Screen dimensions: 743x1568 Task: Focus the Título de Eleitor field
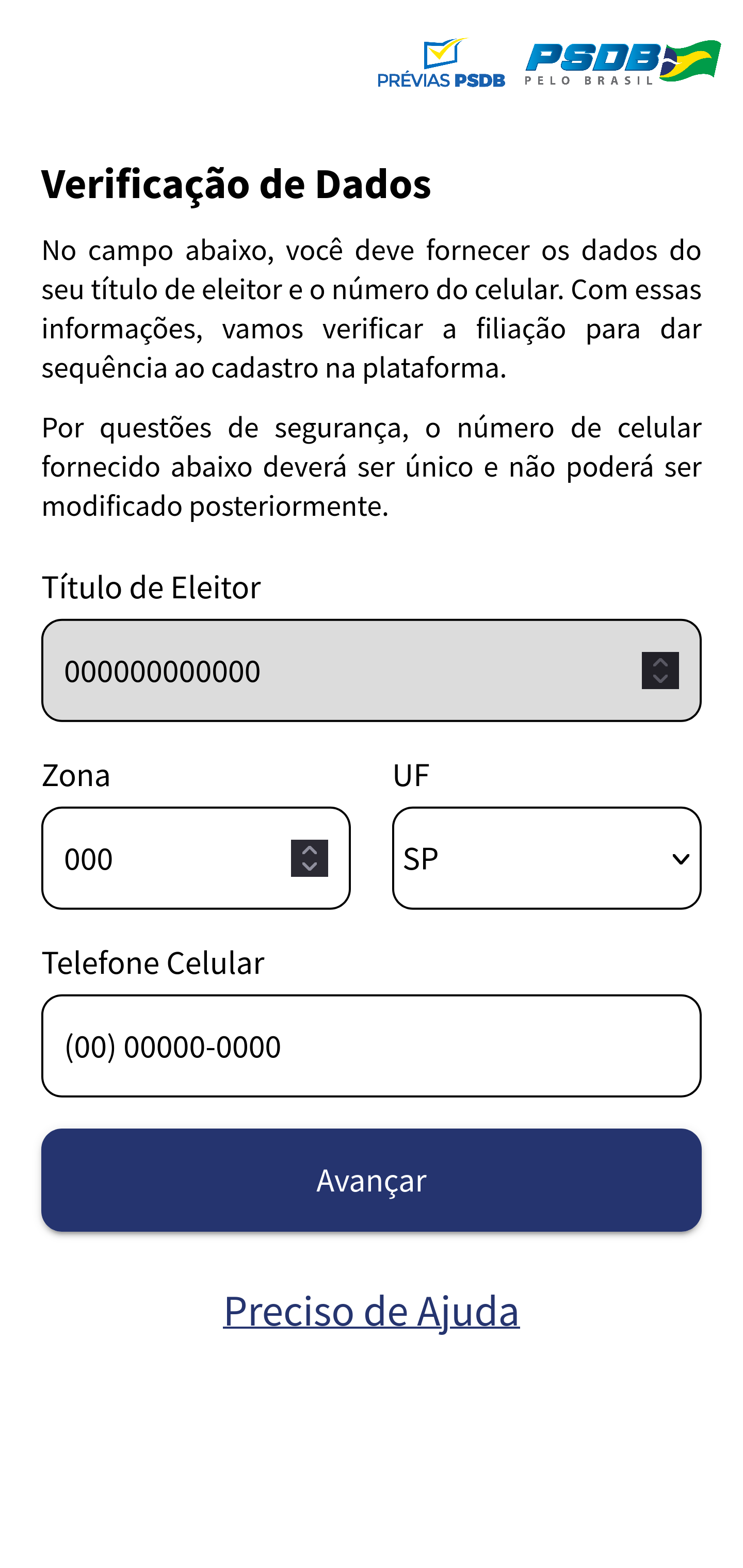[x=371, y=670]
